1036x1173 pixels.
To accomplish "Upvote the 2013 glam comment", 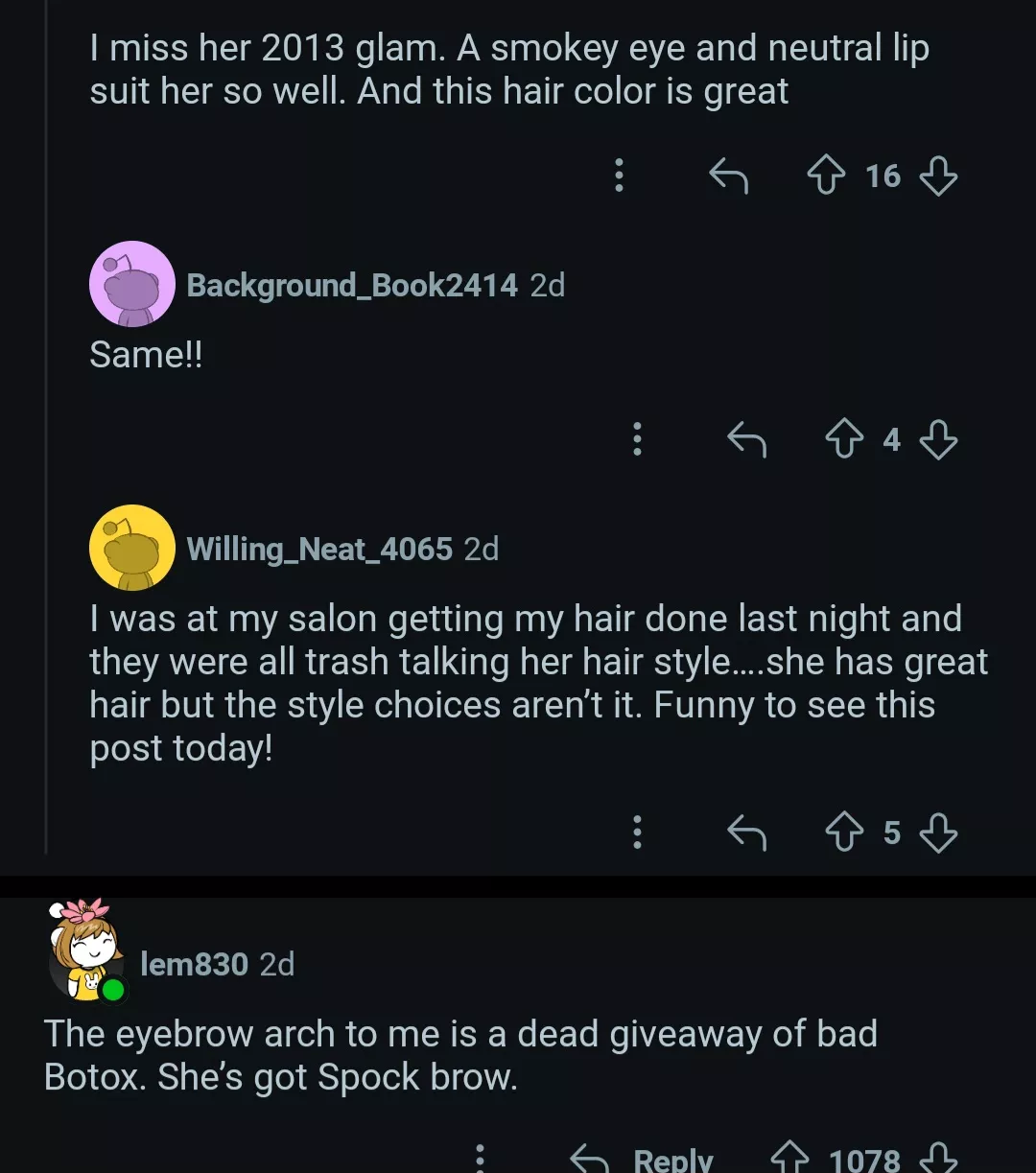I will [826, 176].
